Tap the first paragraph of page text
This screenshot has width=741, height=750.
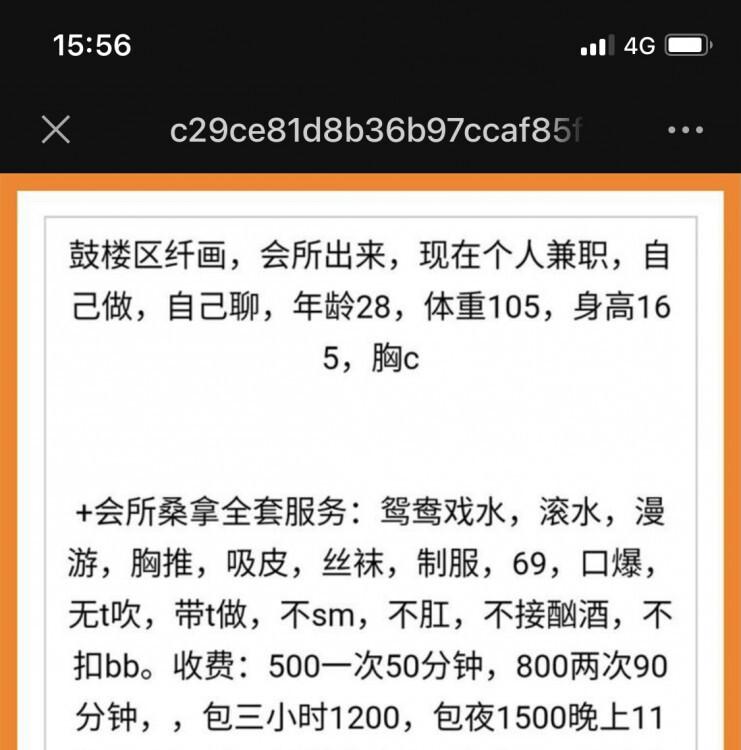pos(370,300)
